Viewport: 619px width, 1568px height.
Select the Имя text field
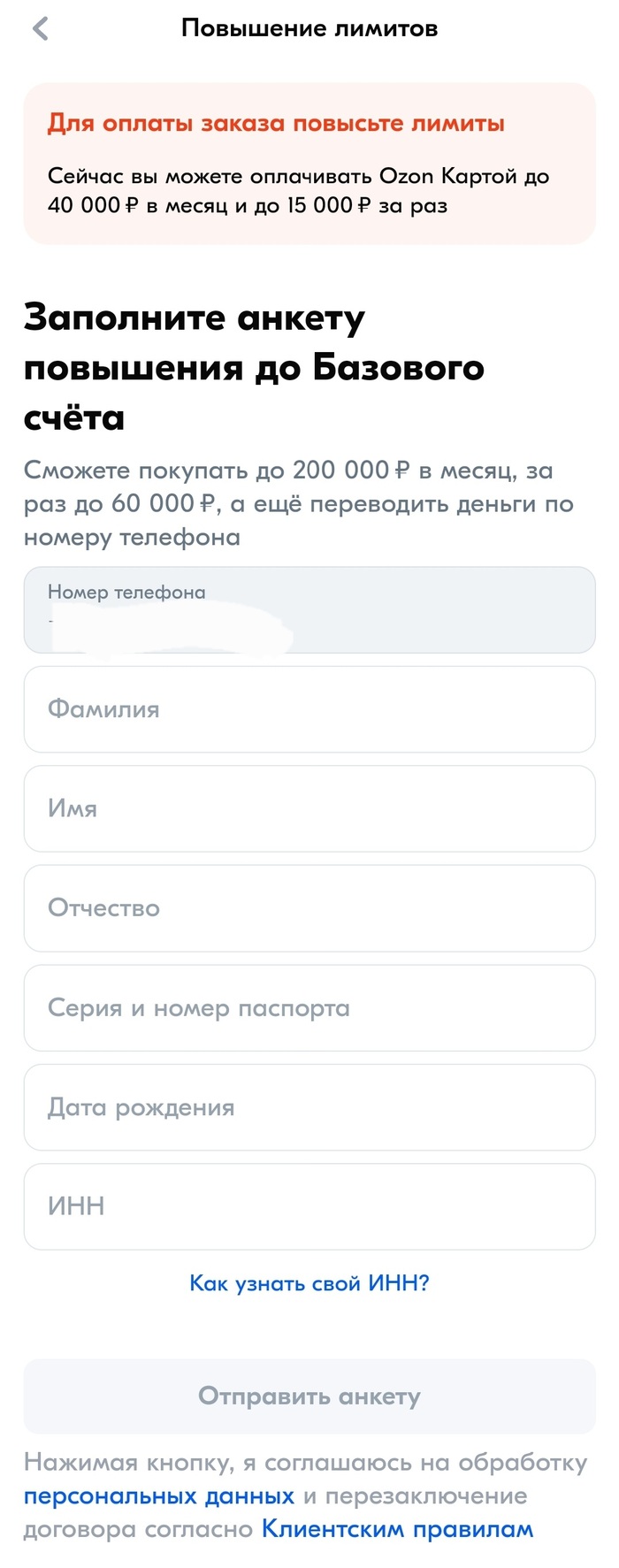coord(309,808)
